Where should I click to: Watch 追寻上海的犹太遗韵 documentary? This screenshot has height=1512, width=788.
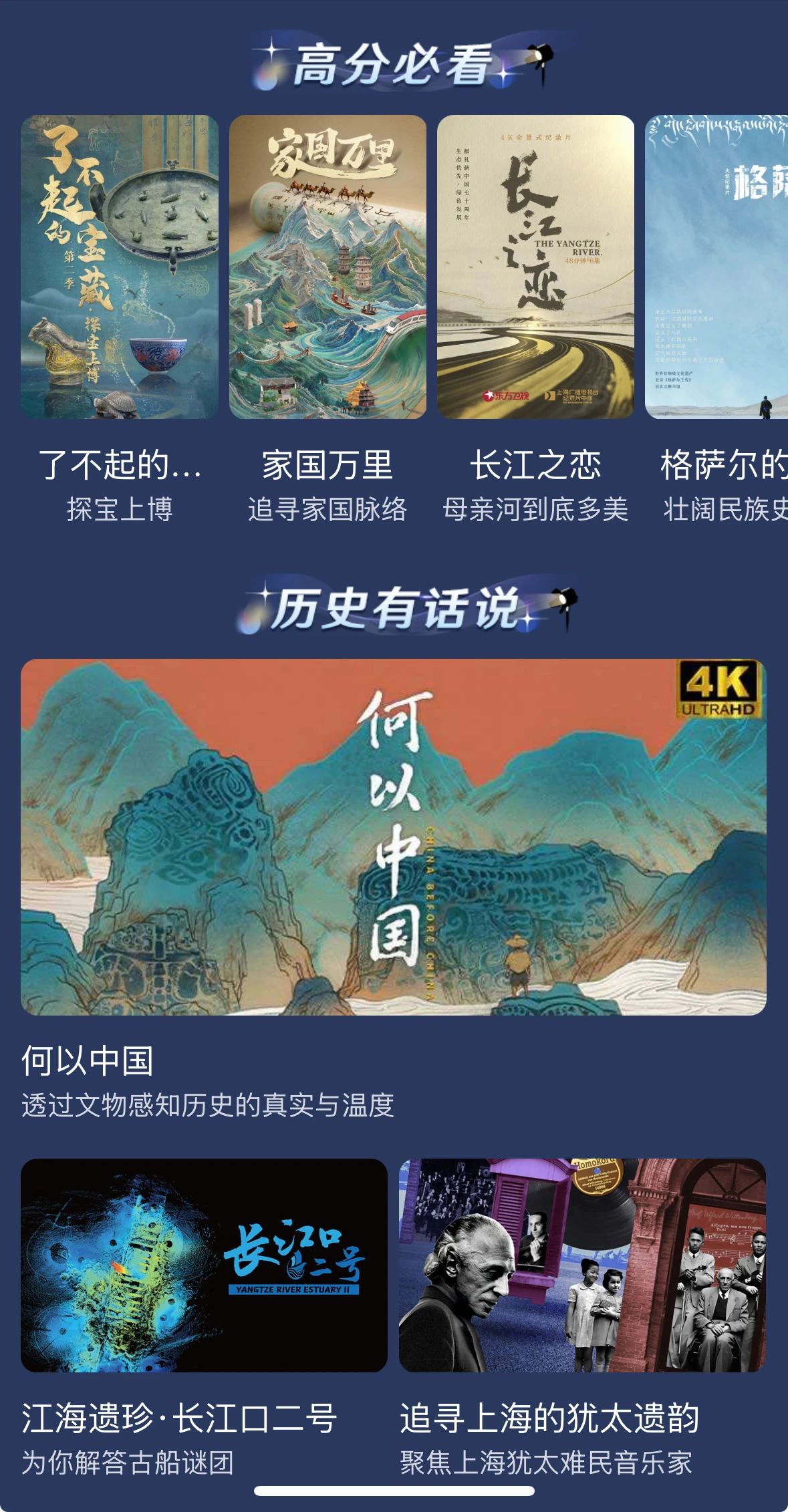pos(582,1265)
